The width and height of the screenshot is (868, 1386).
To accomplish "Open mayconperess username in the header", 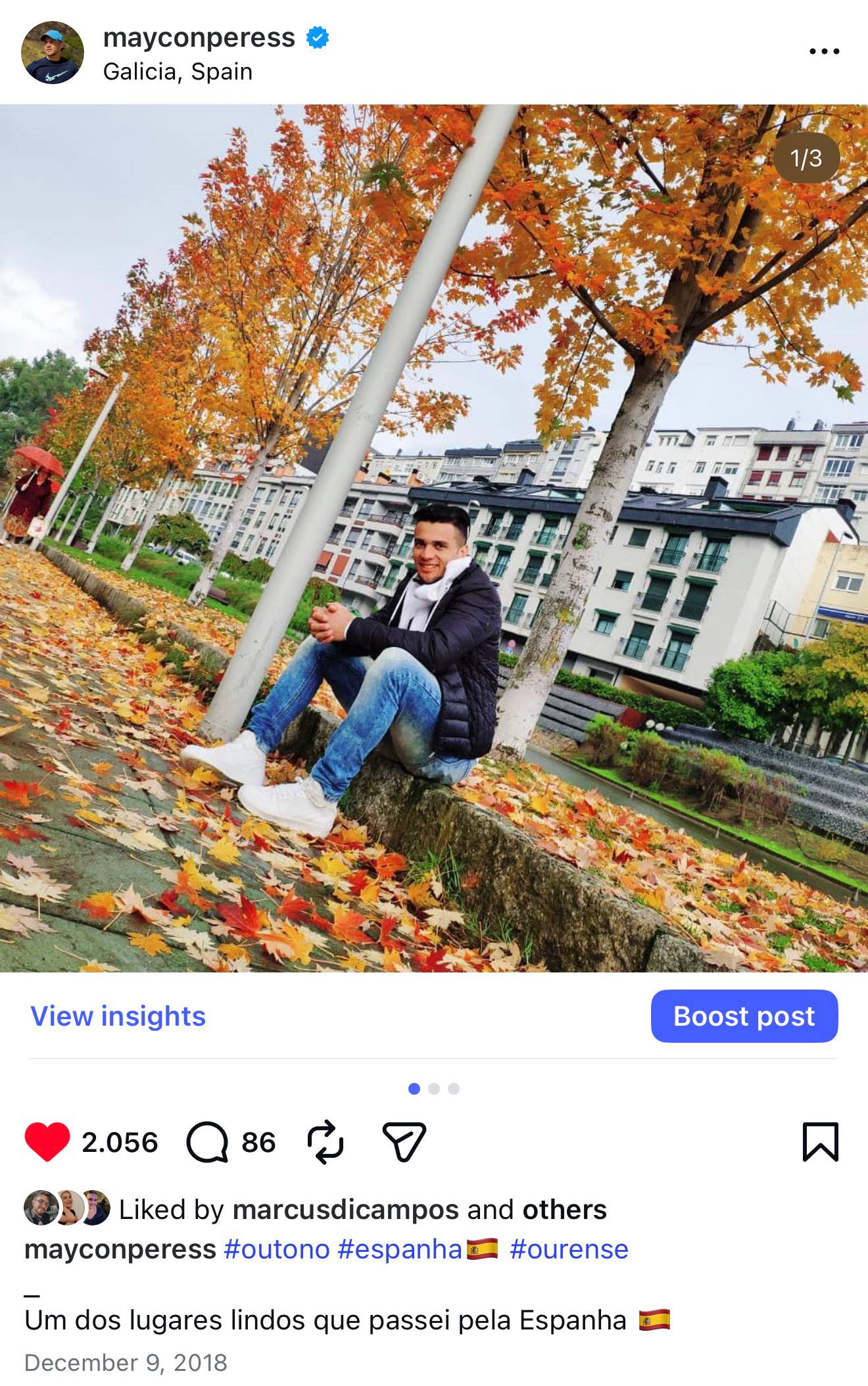I will click(x=199, y=37).
